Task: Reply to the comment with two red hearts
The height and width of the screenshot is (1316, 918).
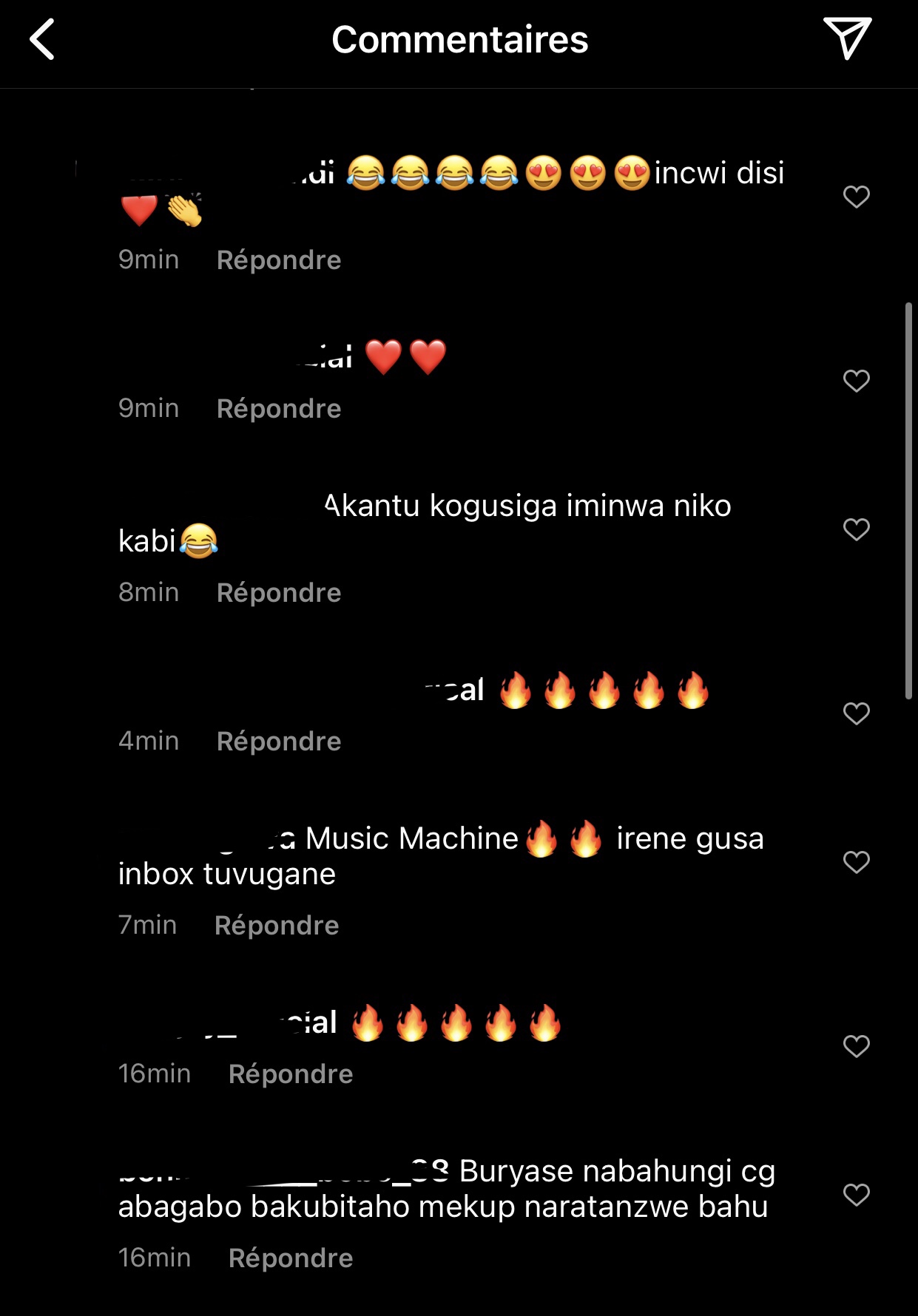Action: pos(278,409)
